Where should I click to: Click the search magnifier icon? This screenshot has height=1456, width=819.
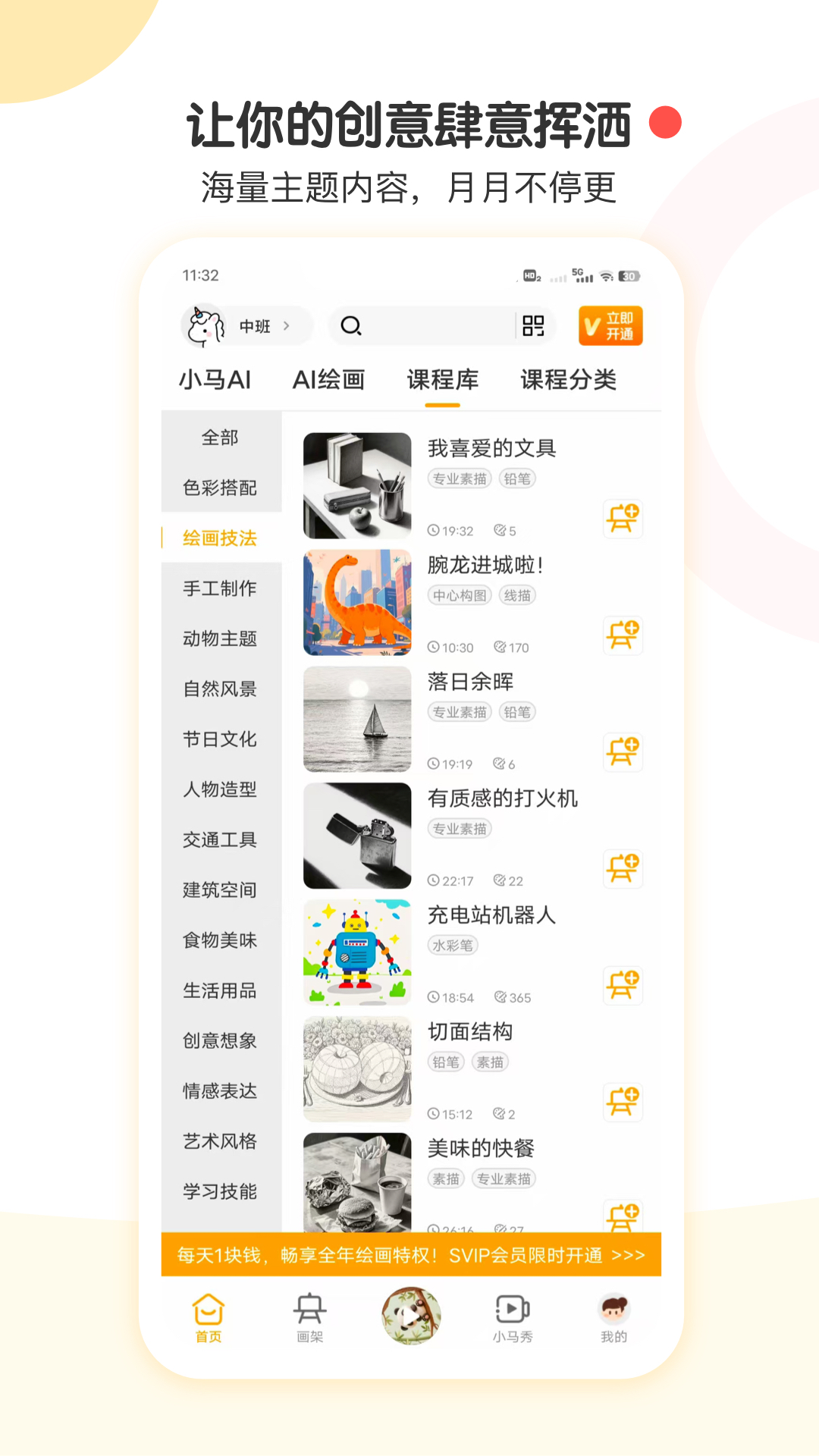pyautogui.click(x=350, y=326)
